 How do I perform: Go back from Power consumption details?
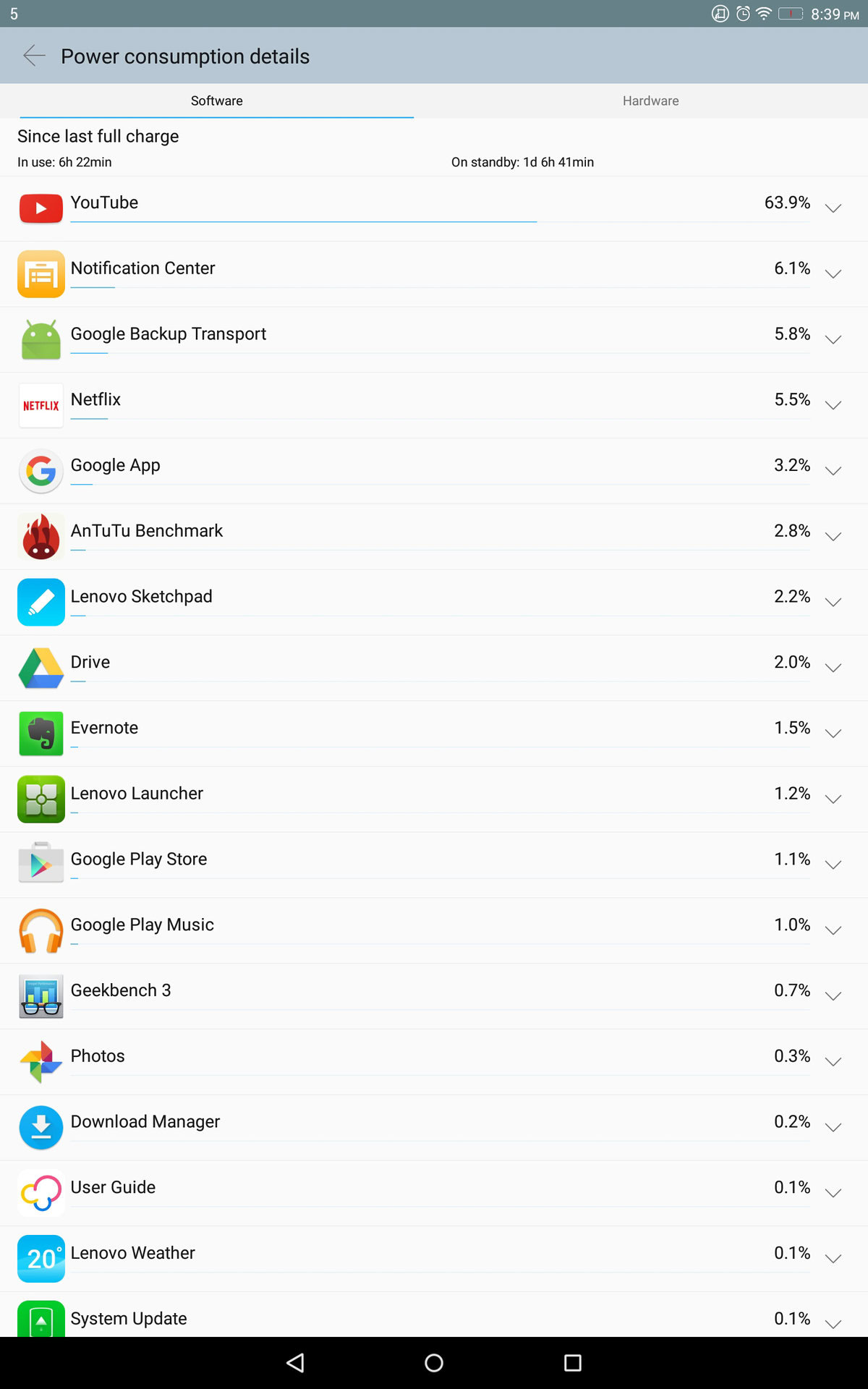pyautogui.click(x=33, y=56)
